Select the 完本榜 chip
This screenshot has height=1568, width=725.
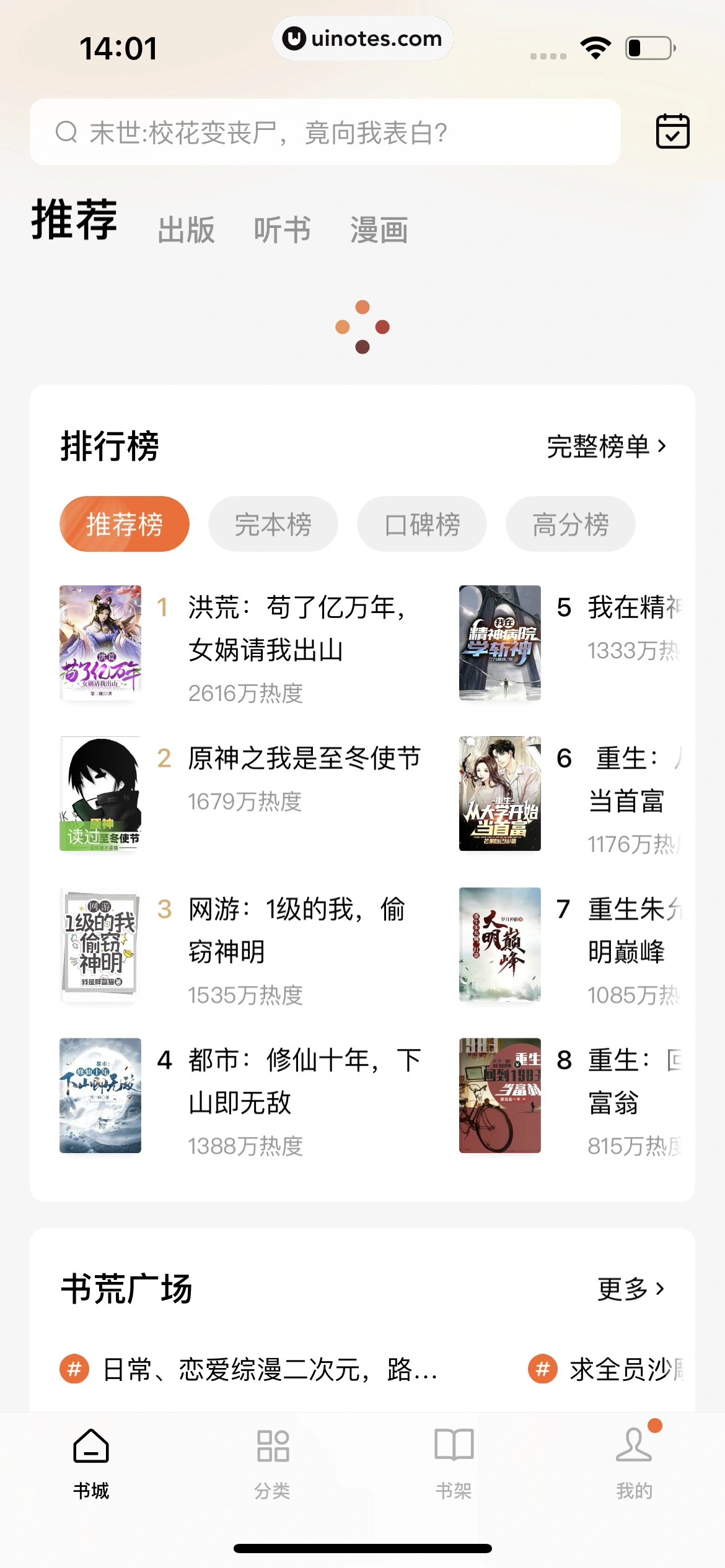pyautogui.click(x=273, y=524)
